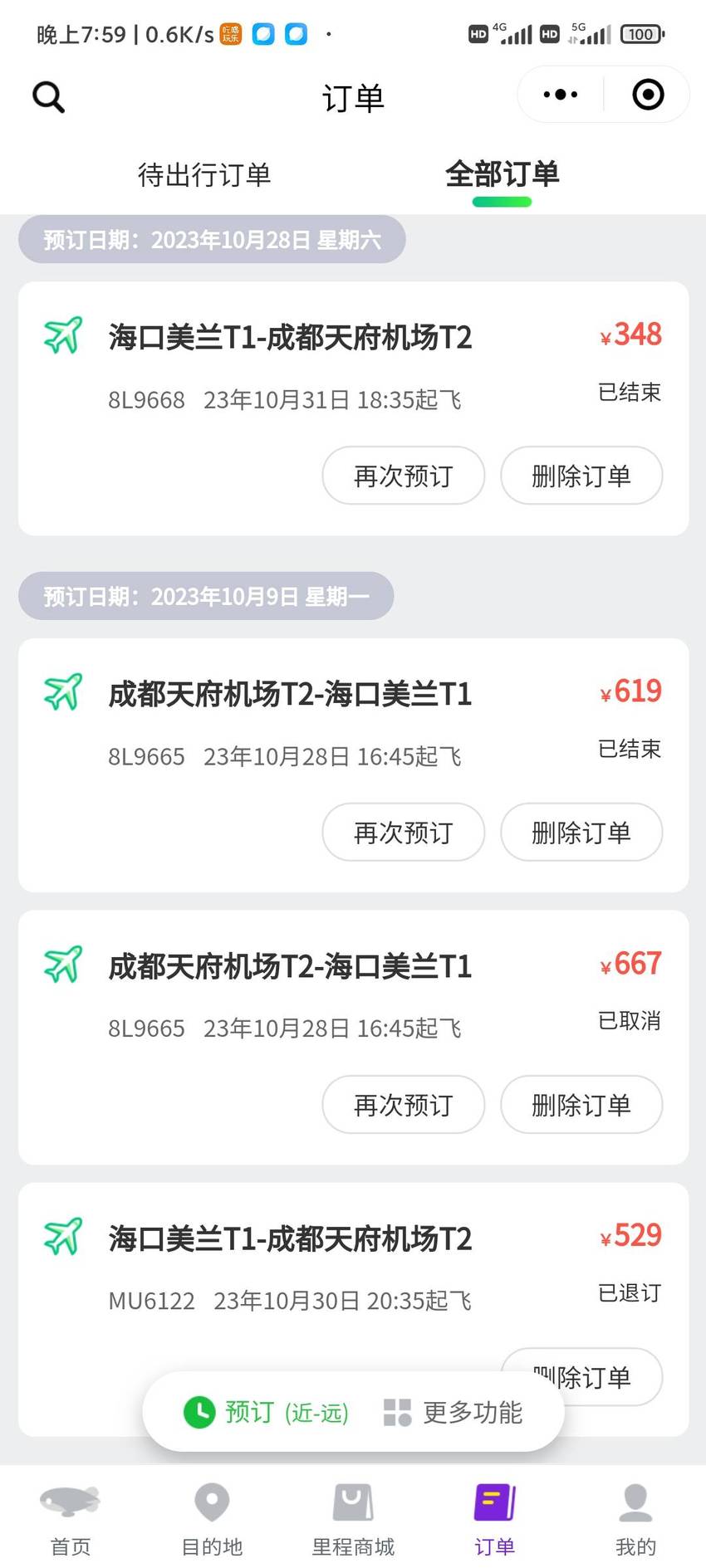The height and width of the screenshot is (1568, 706).
Task: Select the 全部订单 tab
Action: click(502, 174)
